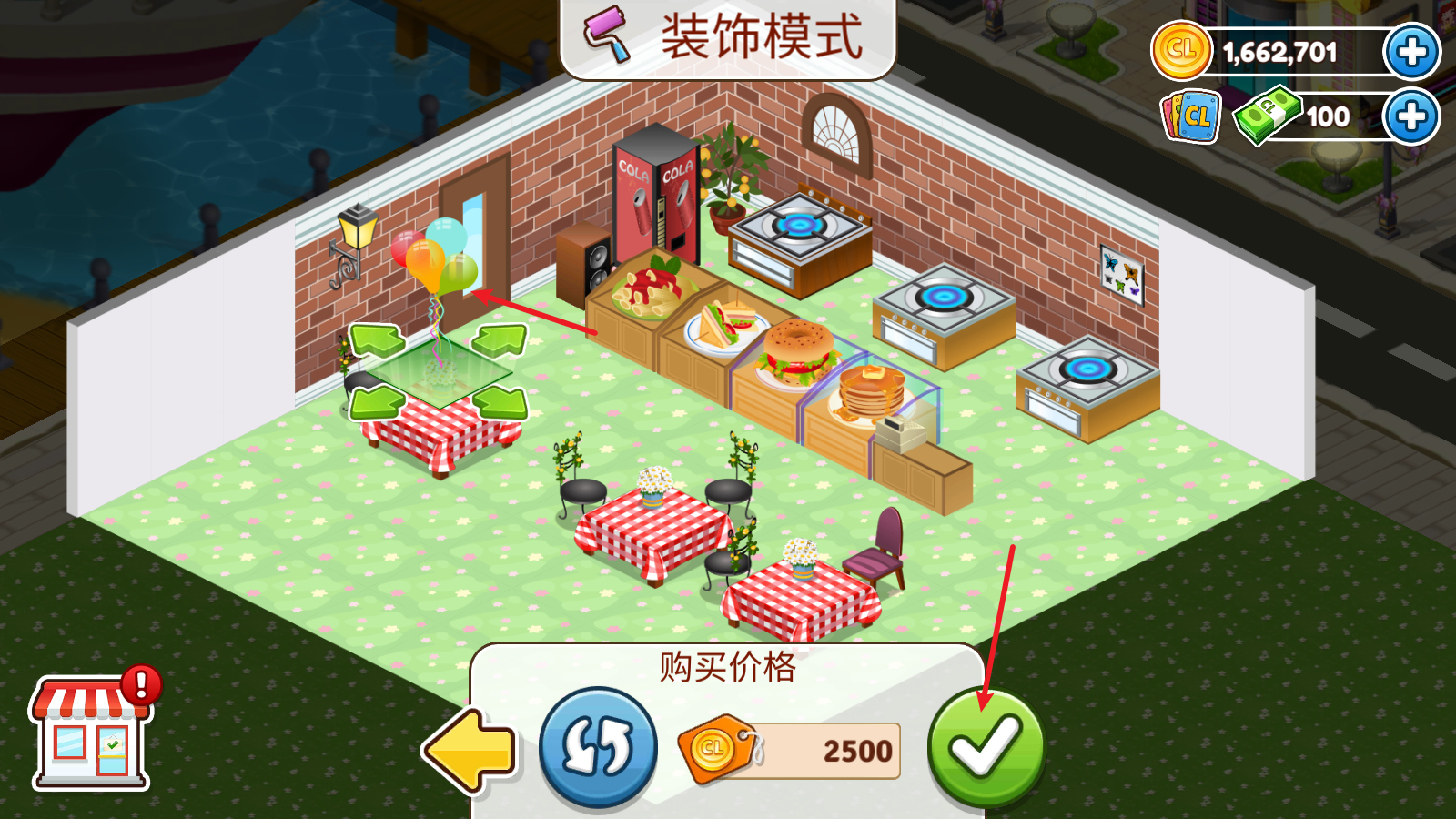Move item with top-right green arrow
The width and height of the screenshot is (1456, 819).
pos(500,340)
